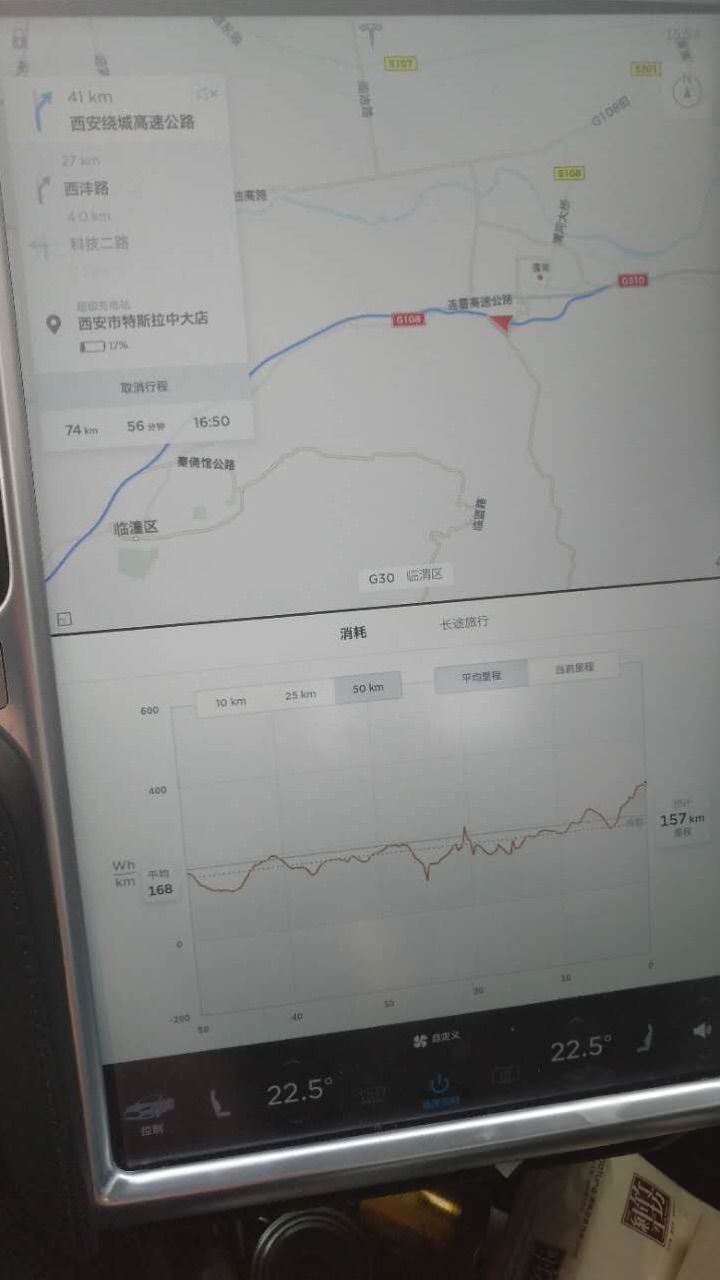Select the 25 km range

tap(300, 695)
